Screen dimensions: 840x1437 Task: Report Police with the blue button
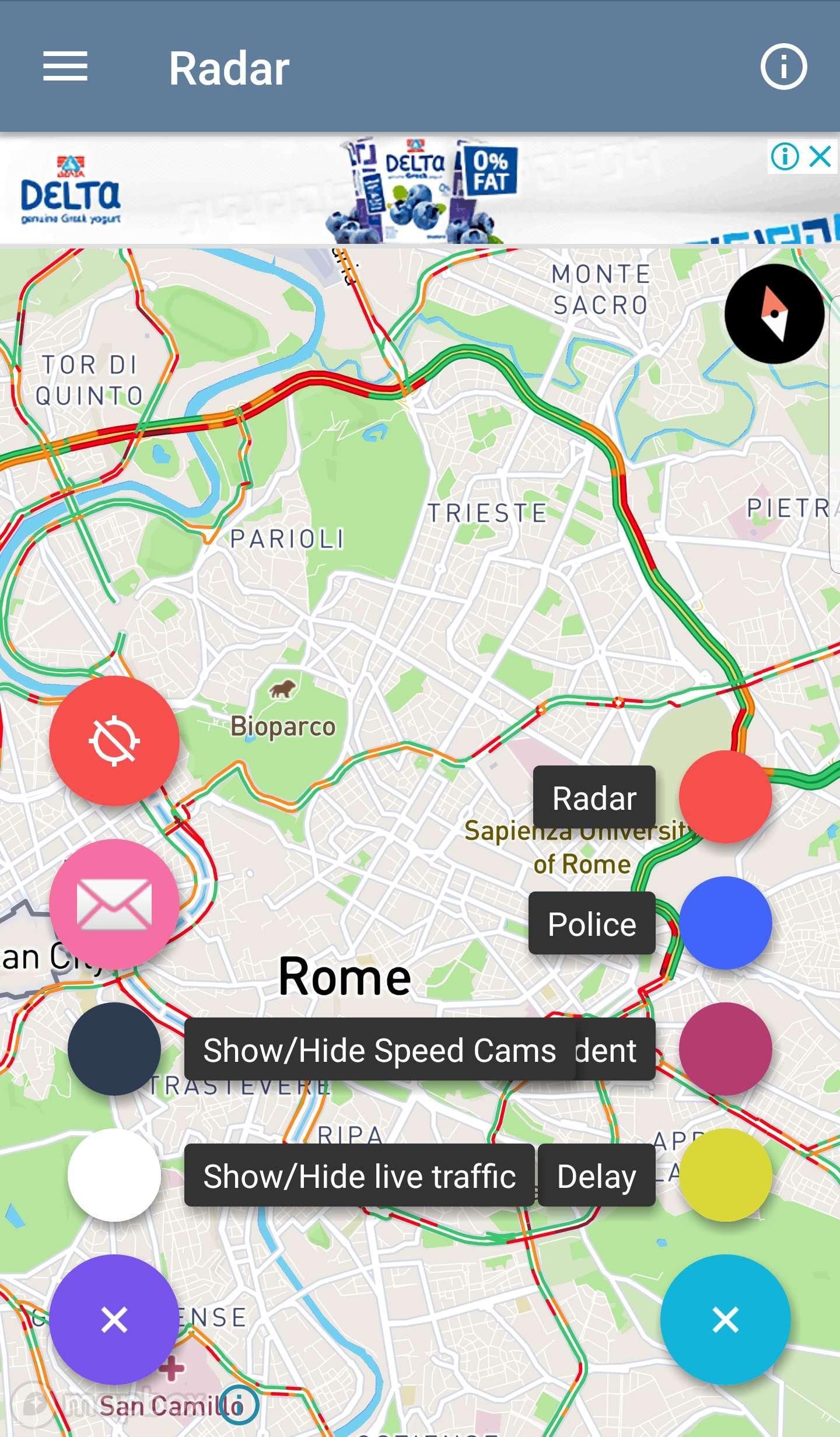click(725, 923)
